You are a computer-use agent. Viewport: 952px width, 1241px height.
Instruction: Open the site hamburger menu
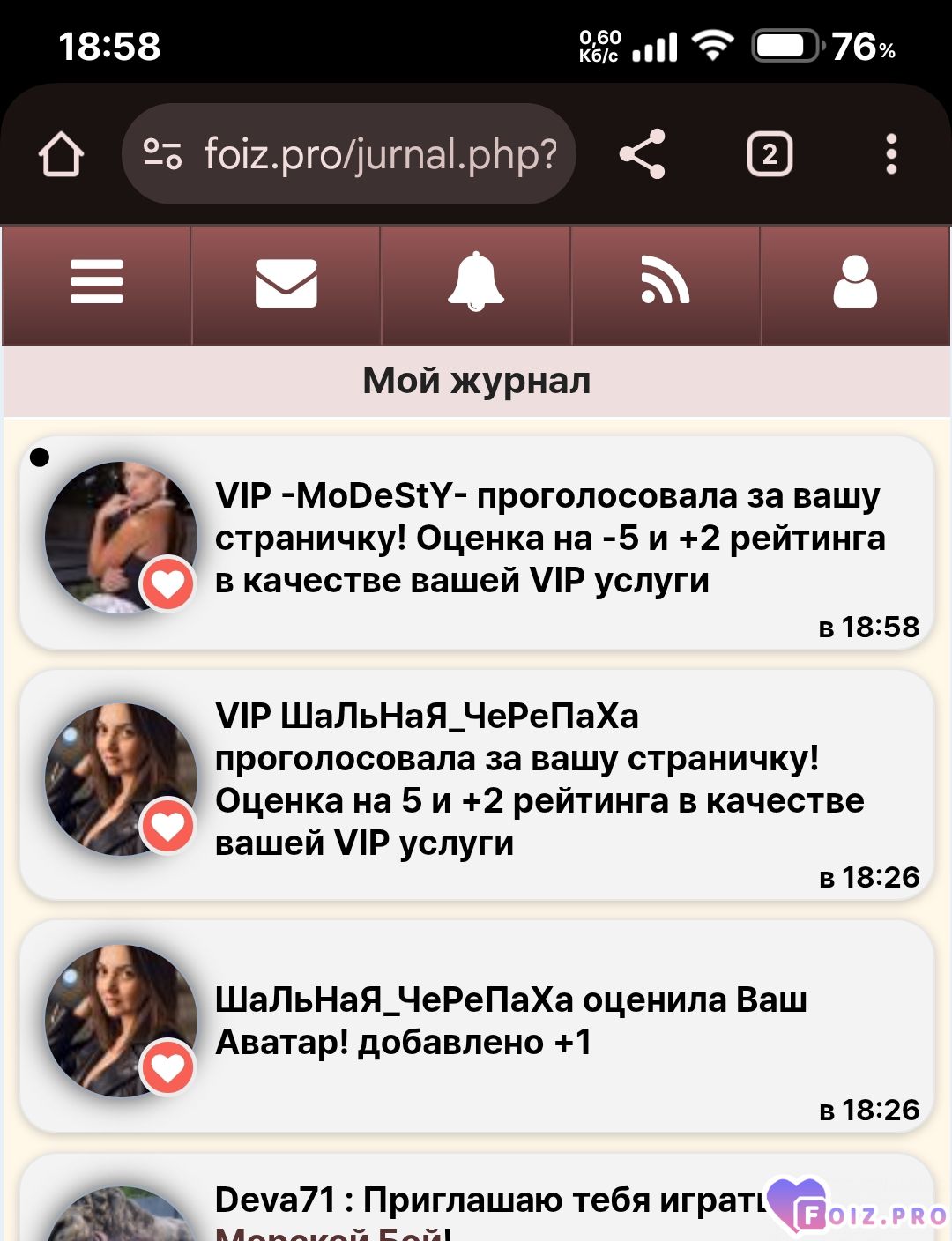click(x=97, y=284)
